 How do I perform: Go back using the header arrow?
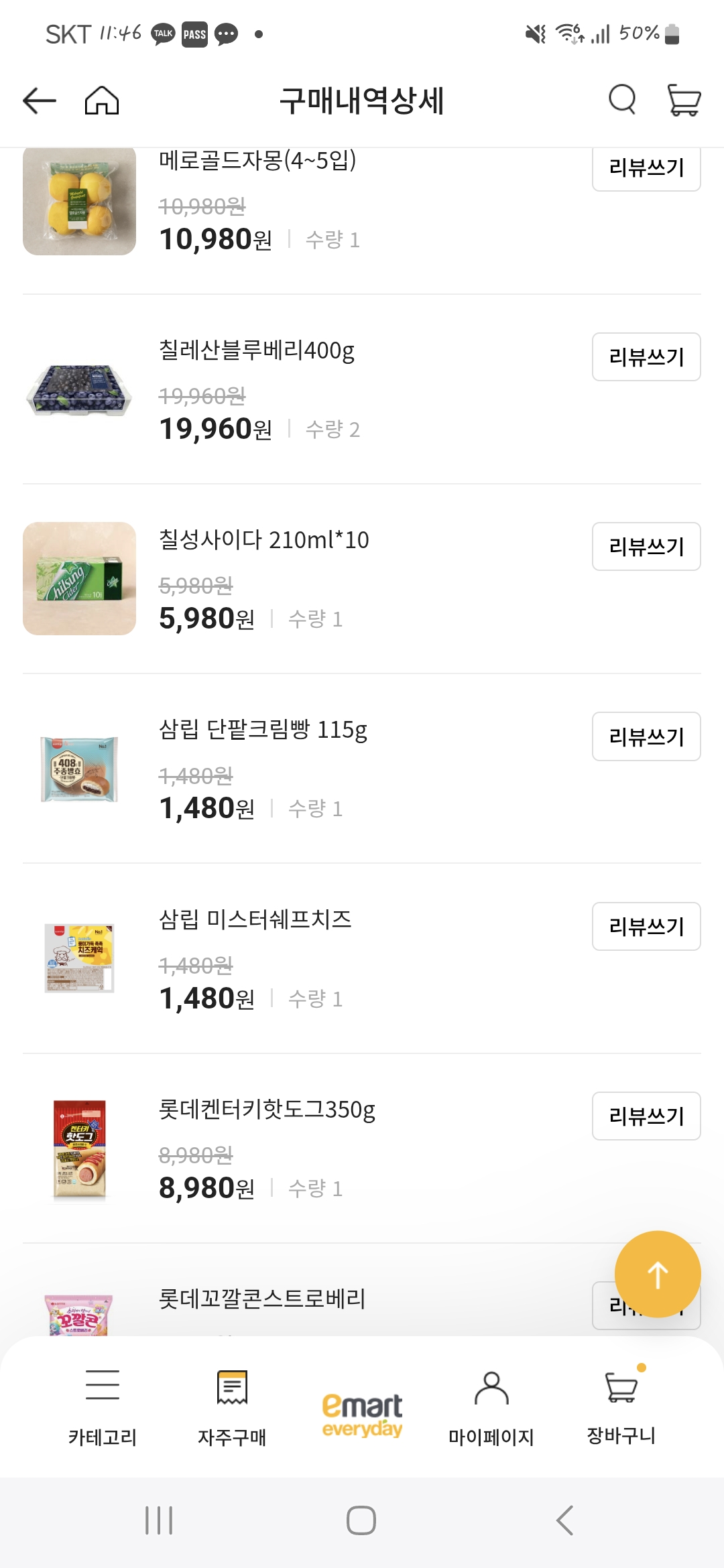(39, 101)
